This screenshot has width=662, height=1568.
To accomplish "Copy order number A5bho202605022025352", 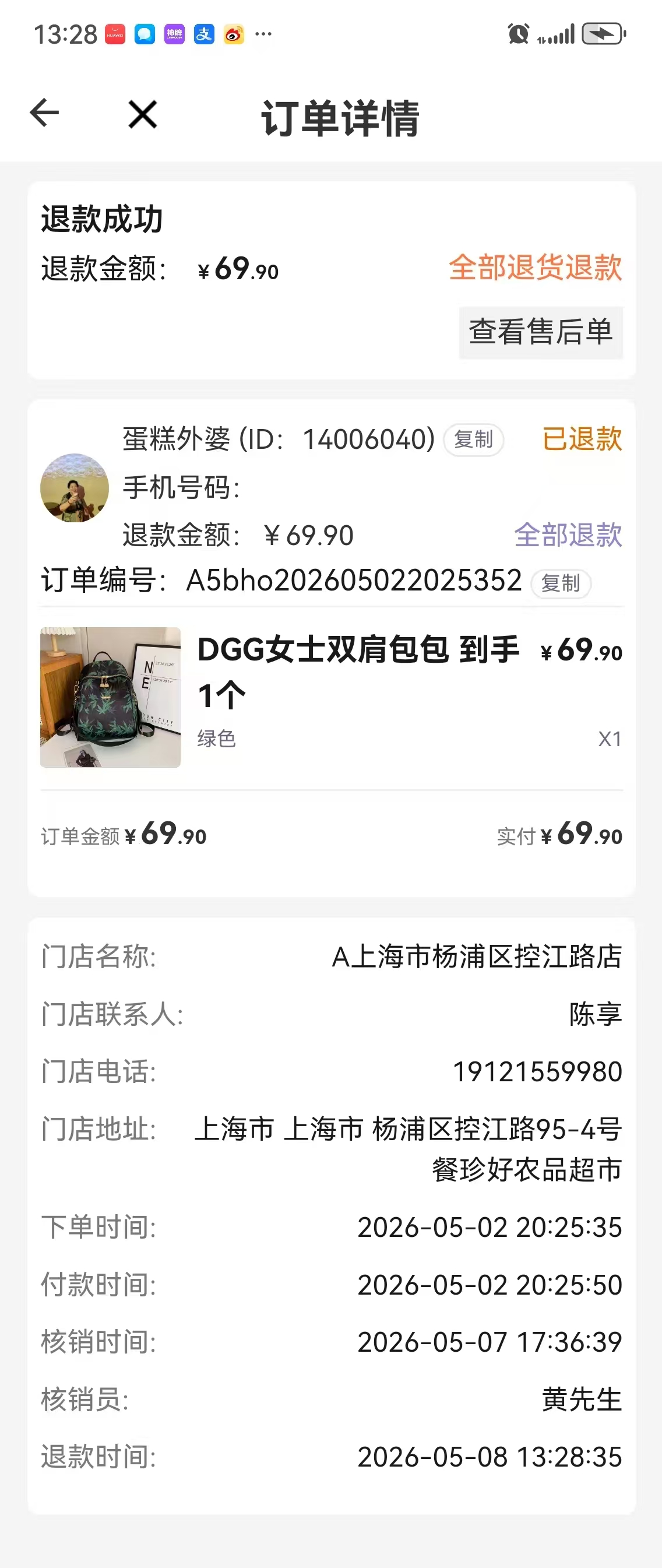I will coord(561,583).
